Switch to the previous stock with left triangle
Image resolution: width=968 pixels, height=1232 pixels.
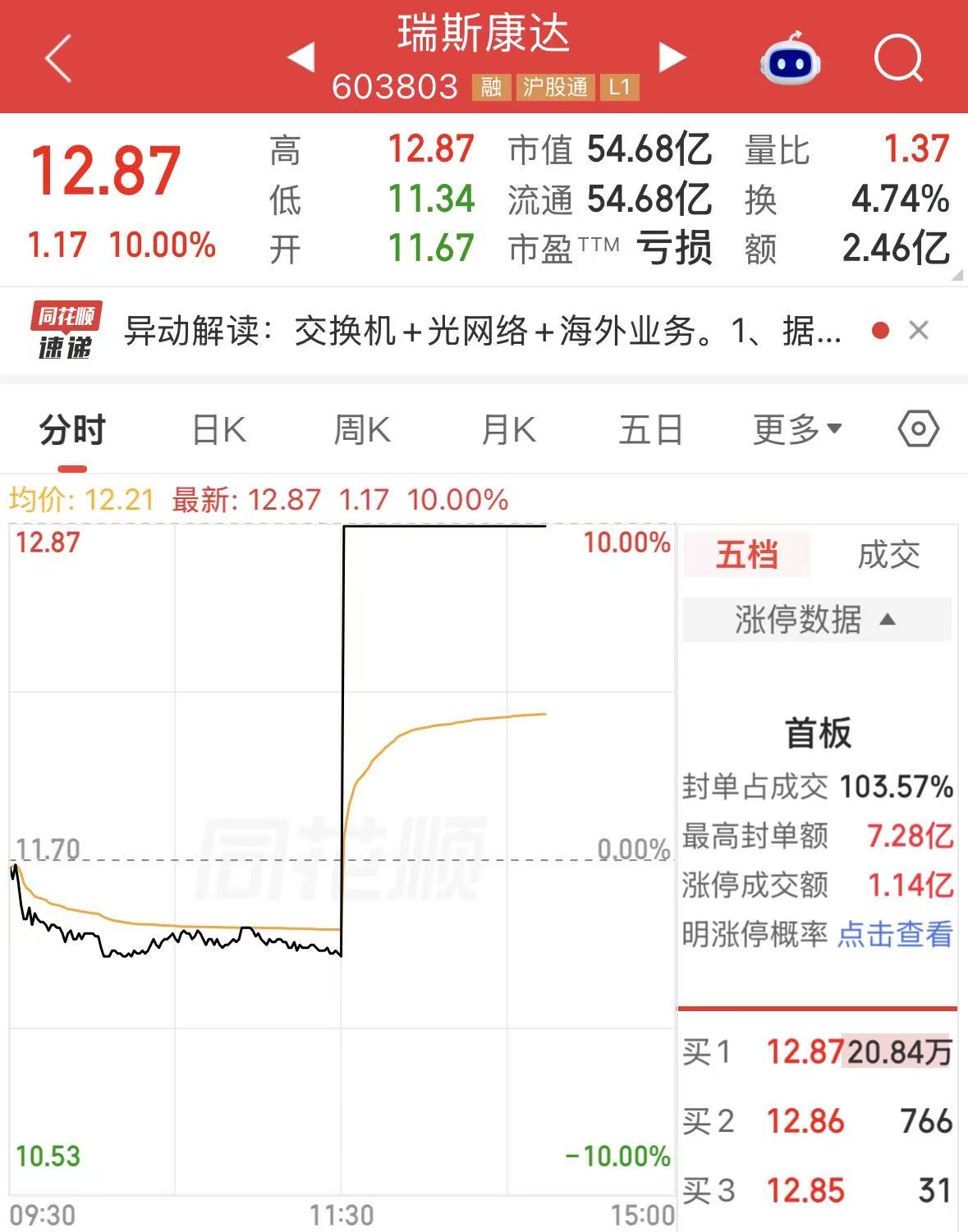click(x=301, y=57)
